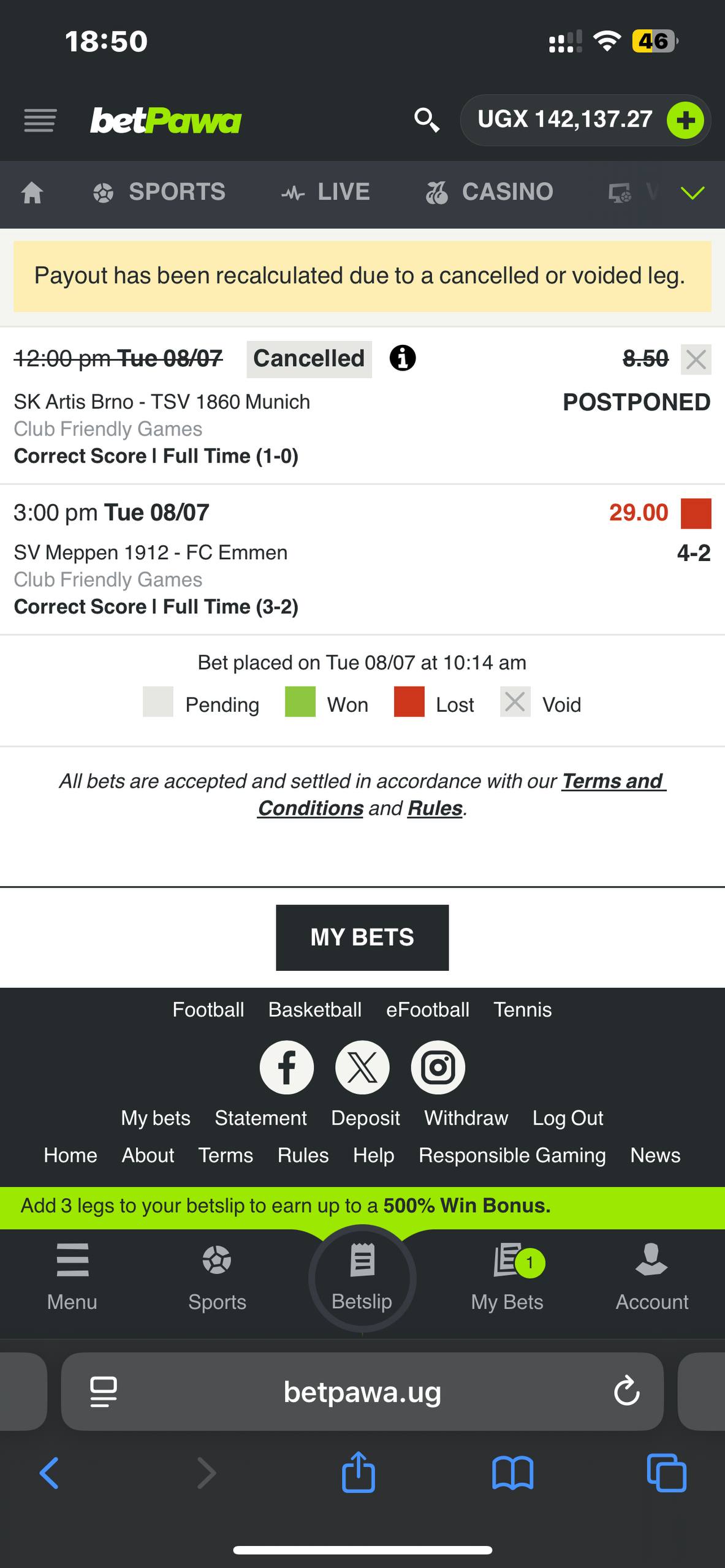Open the Terms and Conditions link
Screen dimensions: 725x1568
[462, 794]
